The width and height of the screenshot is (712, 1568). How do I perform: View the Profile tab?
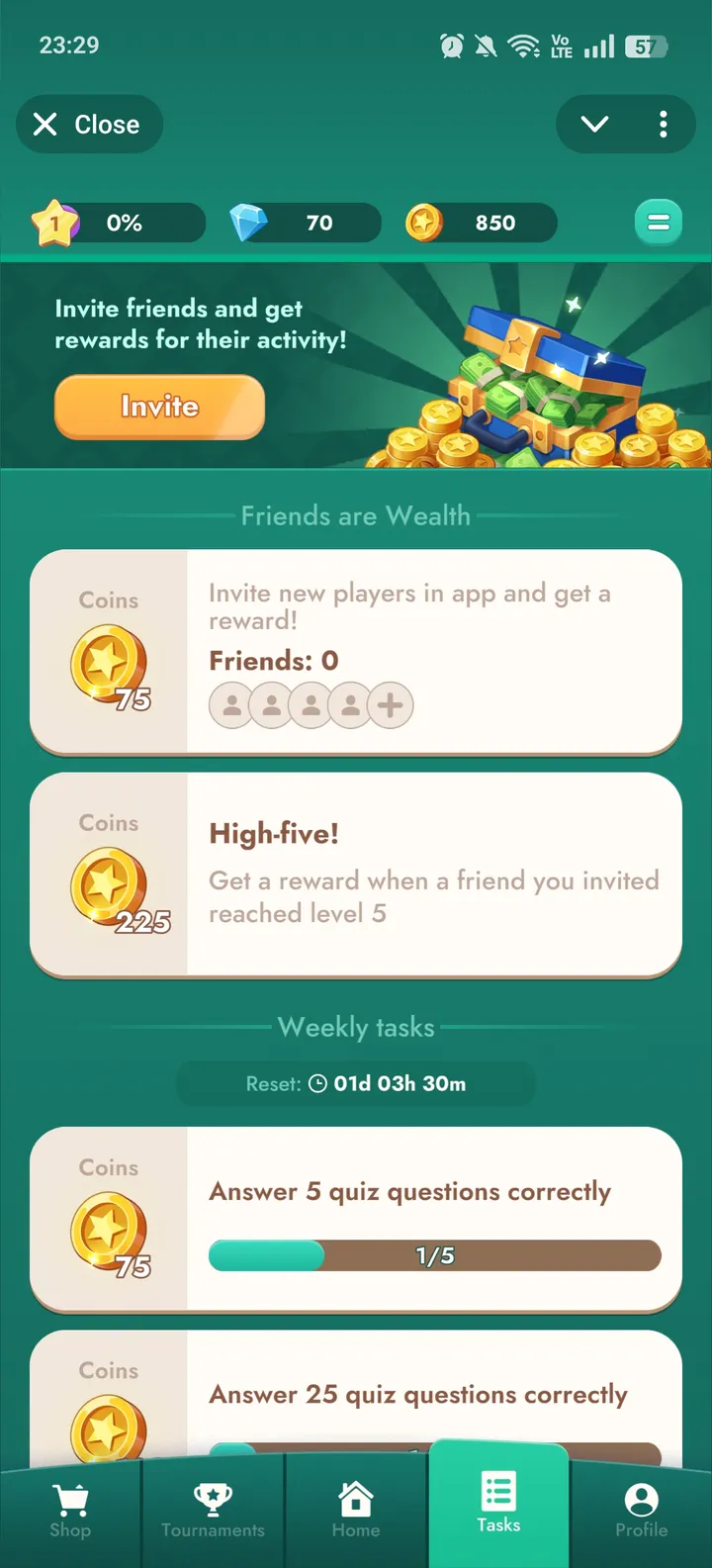(x=641, y=1511)
